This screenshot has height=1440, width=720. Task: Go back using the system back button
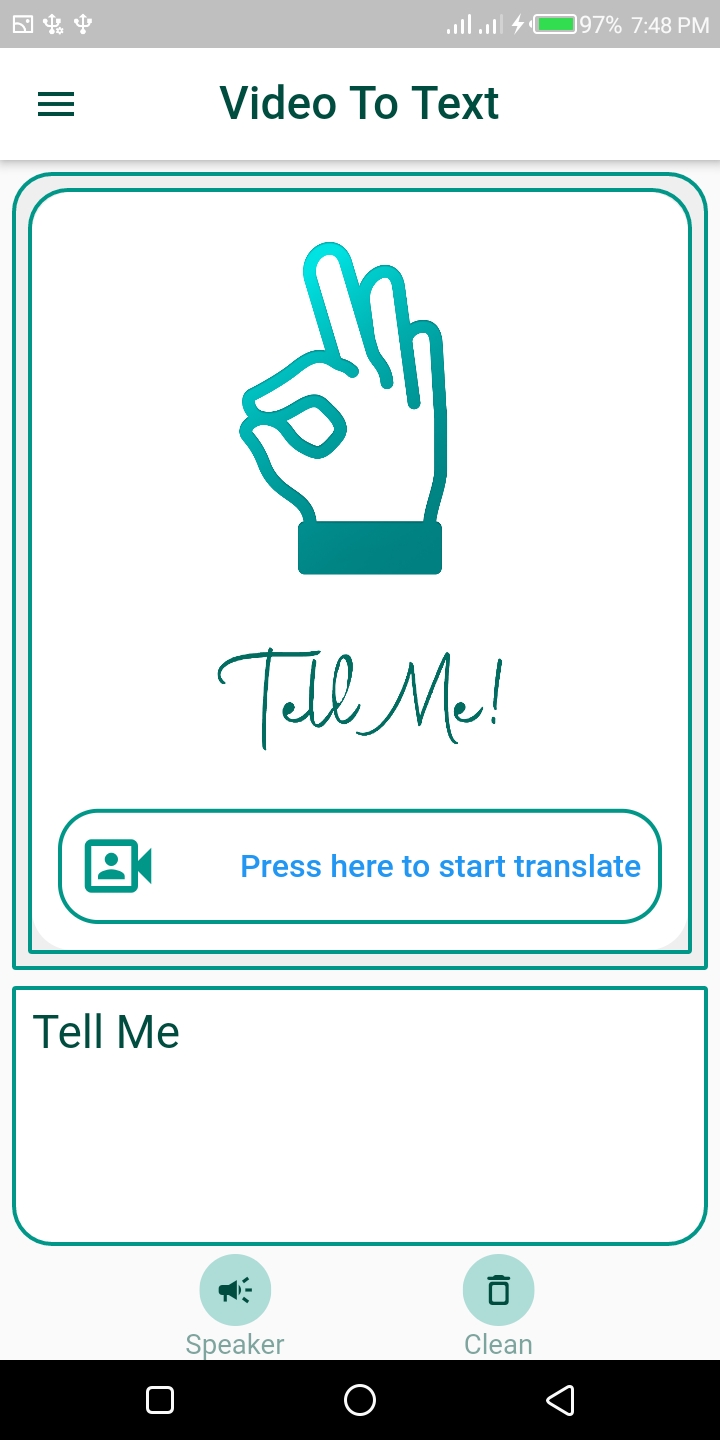point(560,1400)
